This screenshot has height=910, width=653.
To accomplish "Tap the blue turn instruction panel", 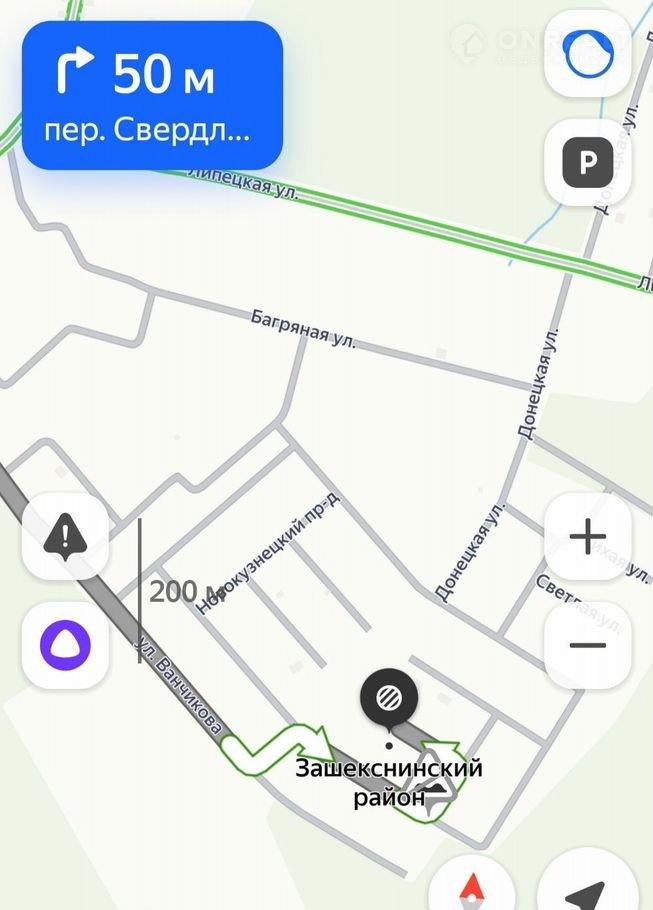I will pyautogui.click(x=152, y=96).
